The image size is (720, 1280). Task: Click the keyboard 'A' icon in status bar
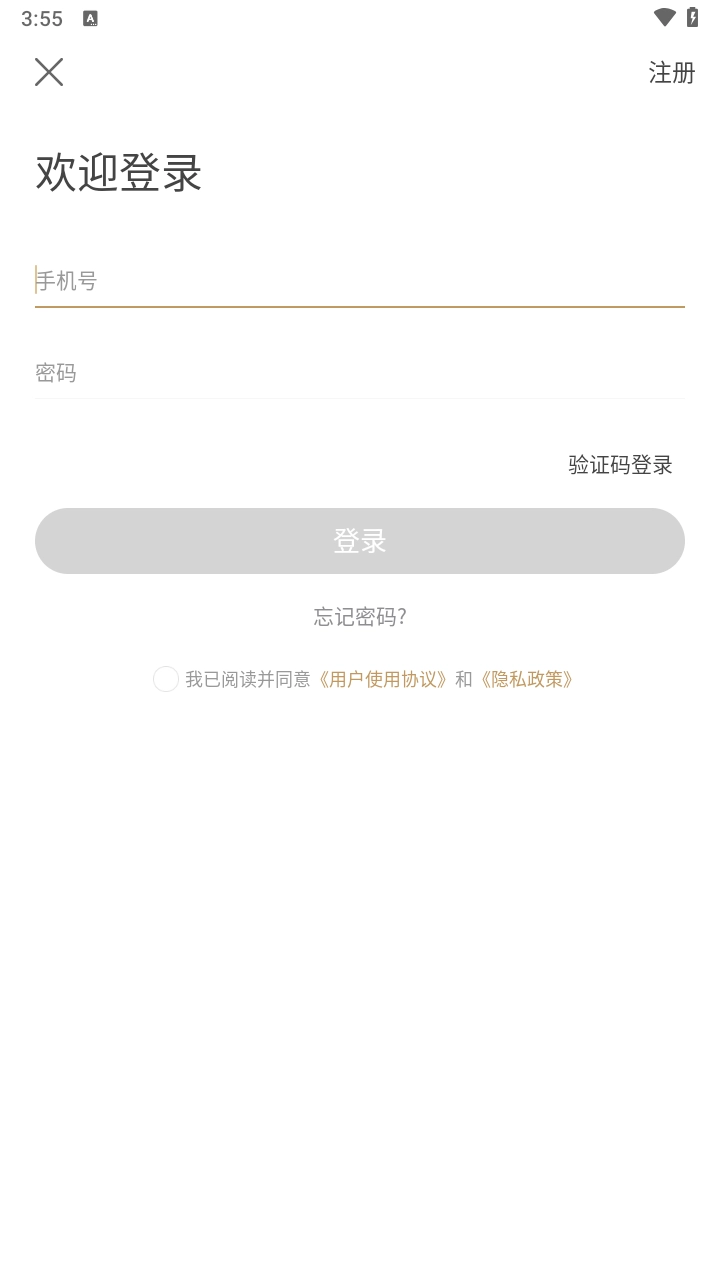pyautogui.click(x=90, y=17)
